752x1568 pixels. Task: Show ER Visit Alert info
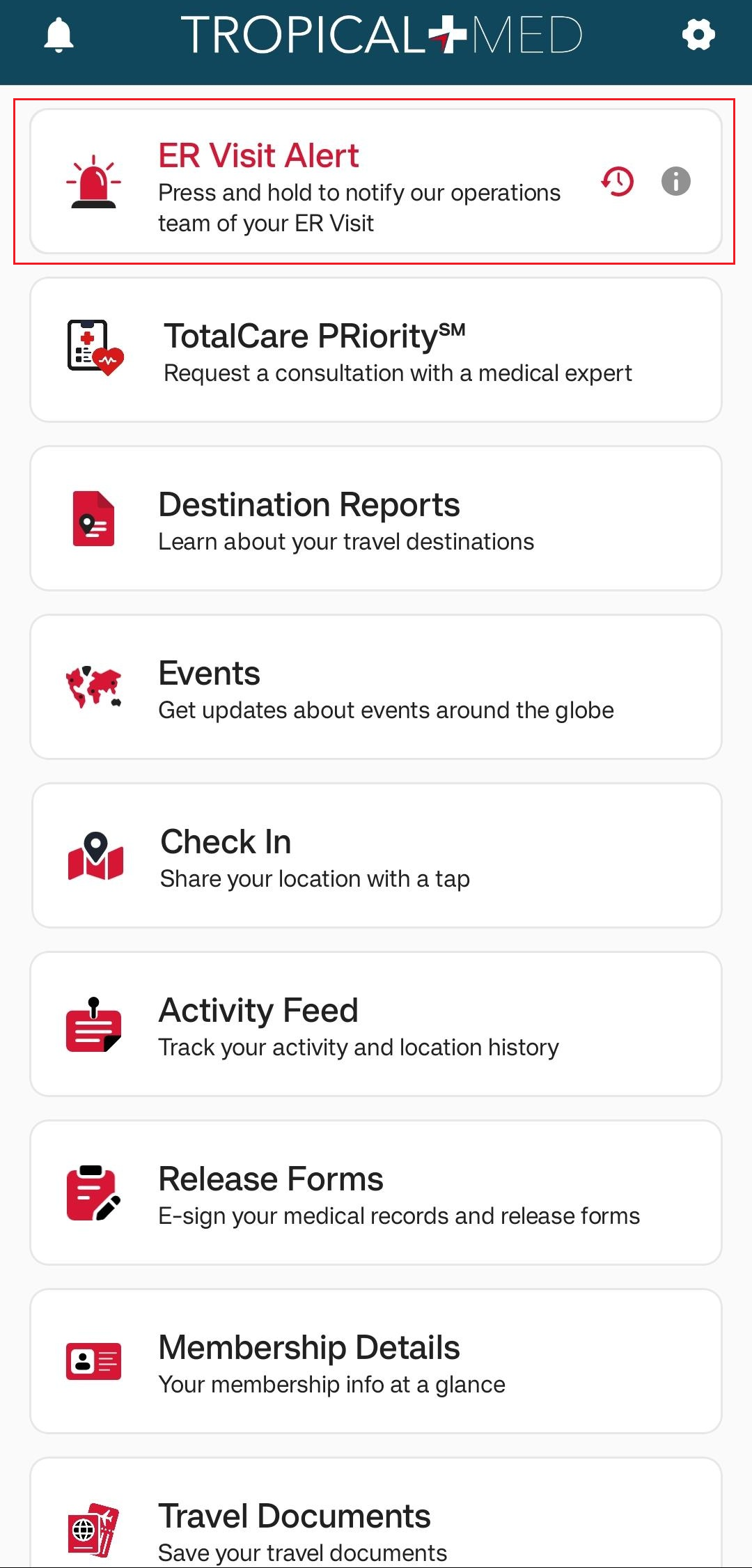[x=675, y=182]
